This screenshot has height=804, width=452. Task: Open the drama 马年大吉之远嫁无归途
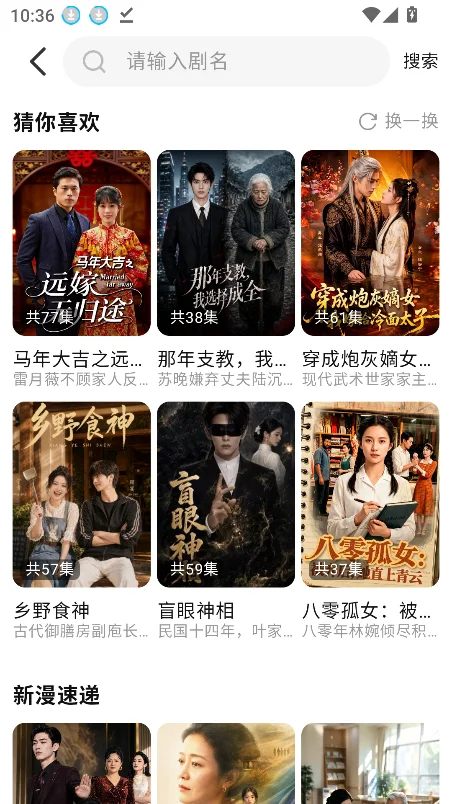point(81,243)
